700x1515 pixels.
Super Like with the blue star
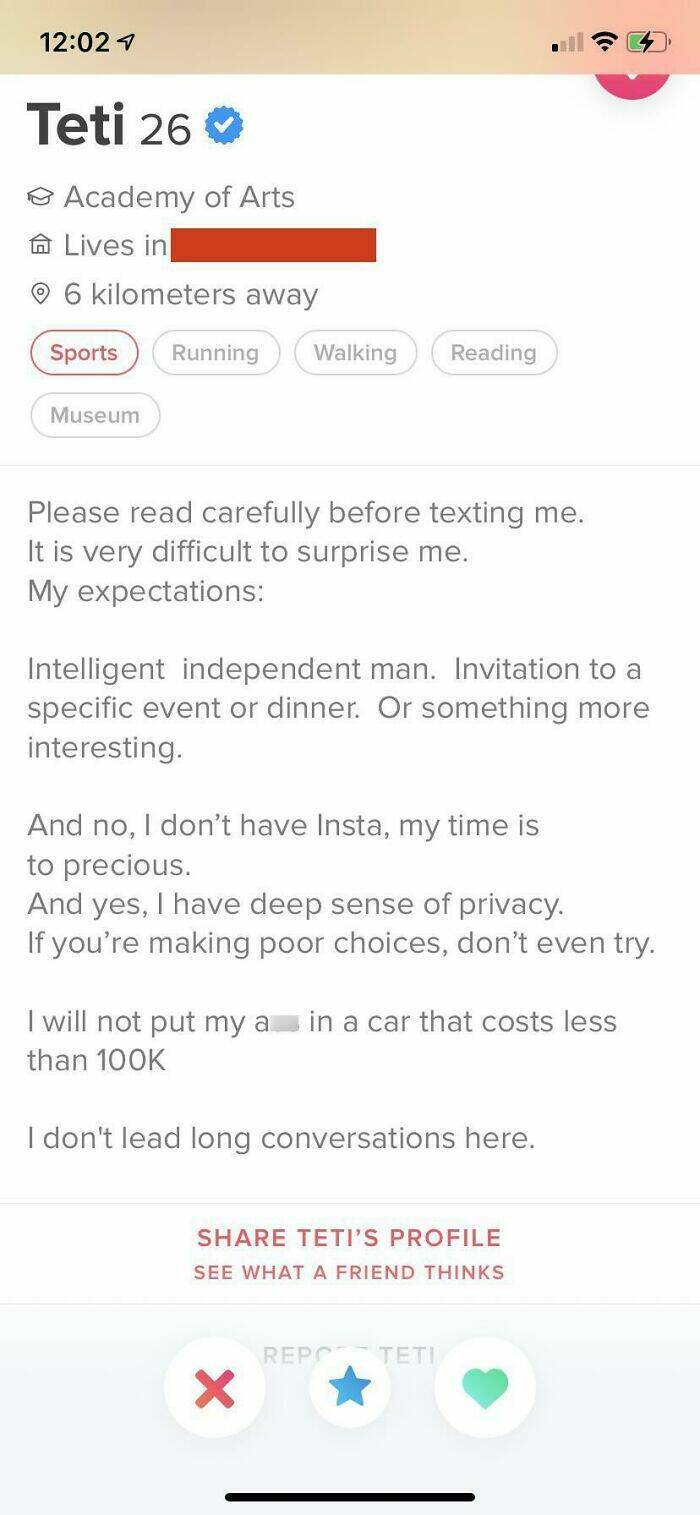349,1387
